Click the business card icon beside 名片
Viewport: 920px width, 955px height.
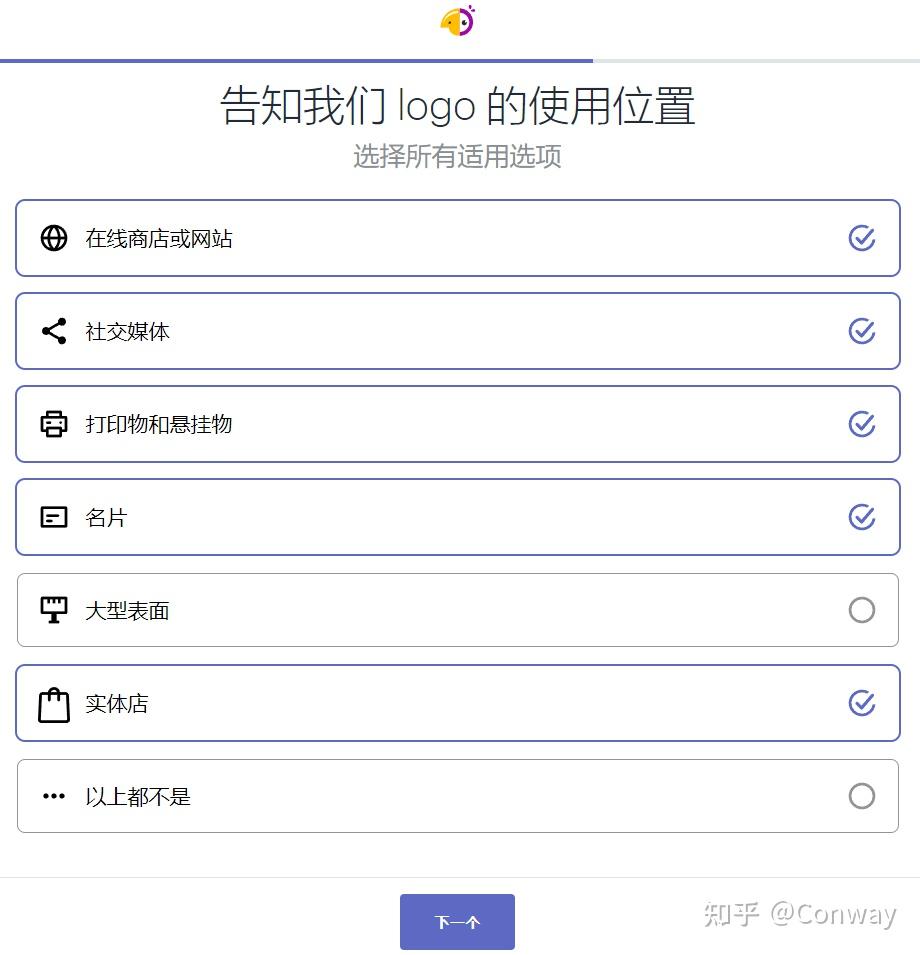53,517
